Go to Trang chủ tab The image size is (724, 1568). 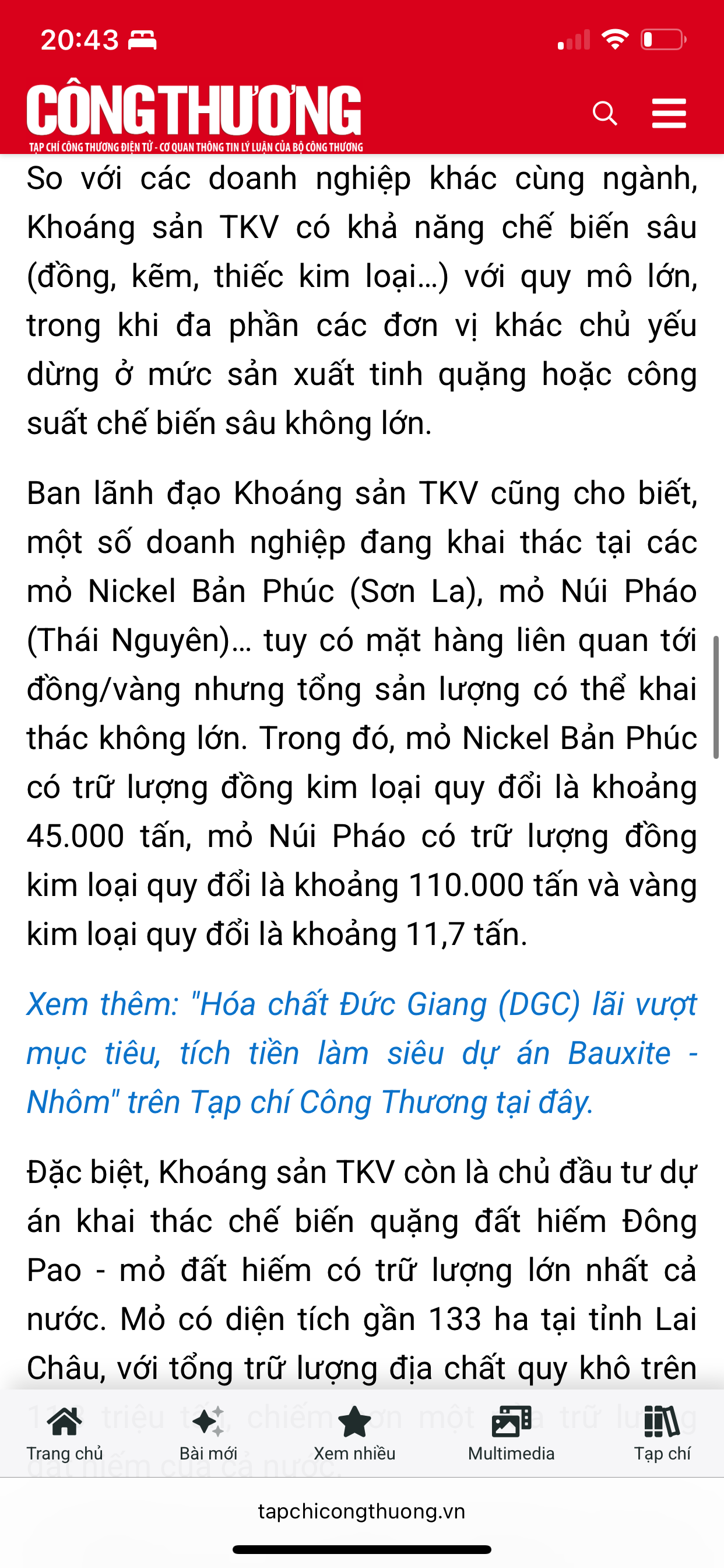pyautogui.click(x=65, y=1433)
